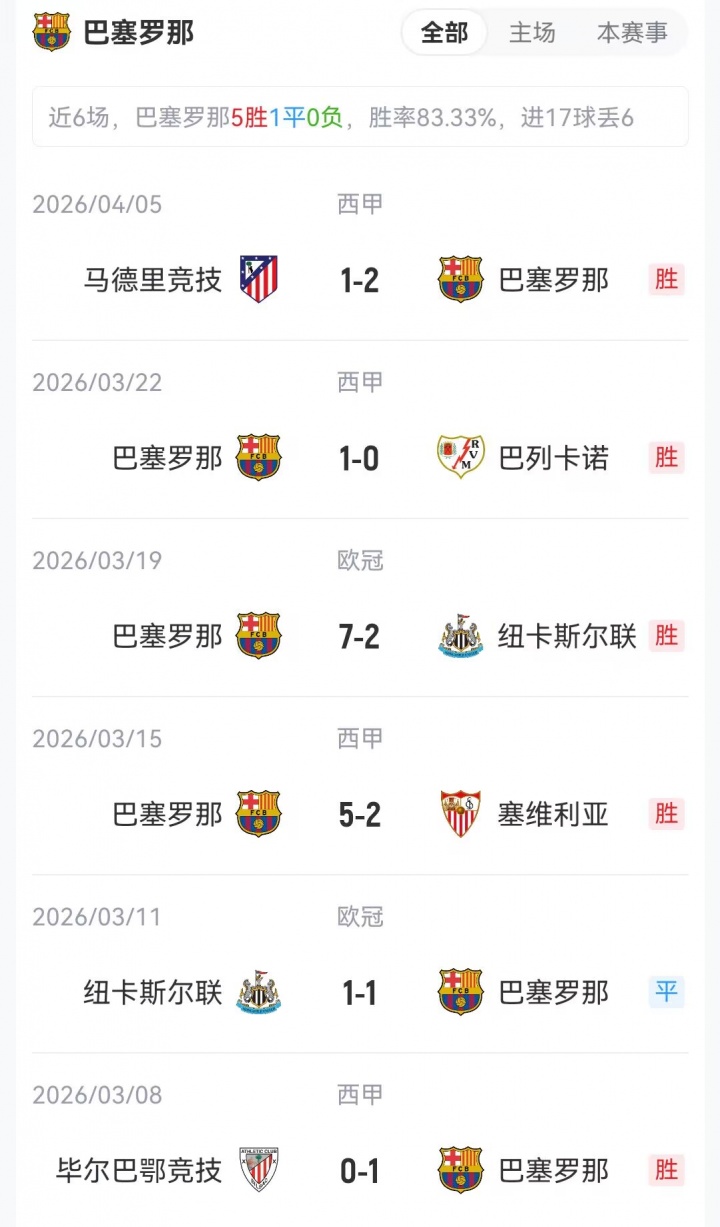View the 7-2 match against 纽卡斯尔联
This screenshot has width=720, height=1227.
360,636
